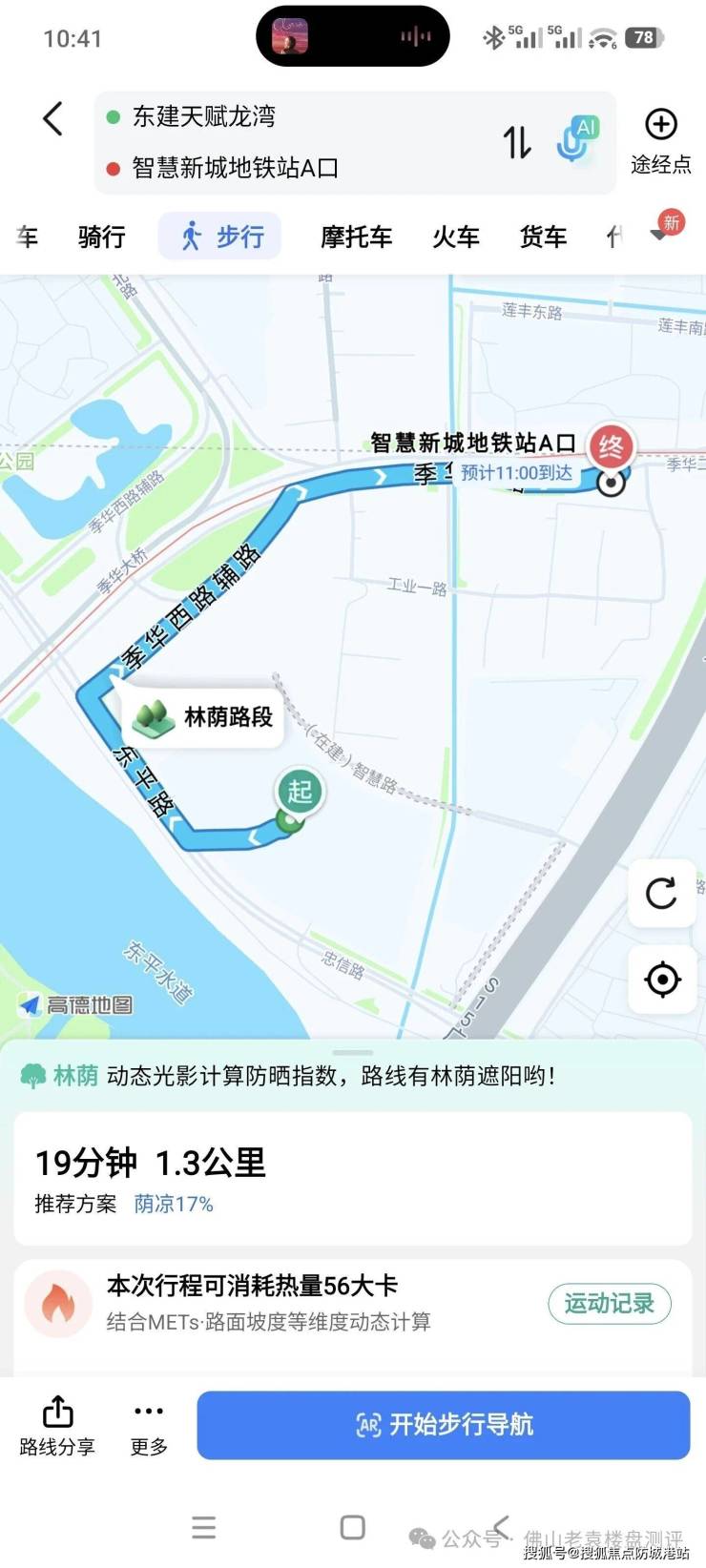Switch to 货车 truck tab
Image resolution: width=706 pixels, height=1568 pixels.
pos(543,237)
